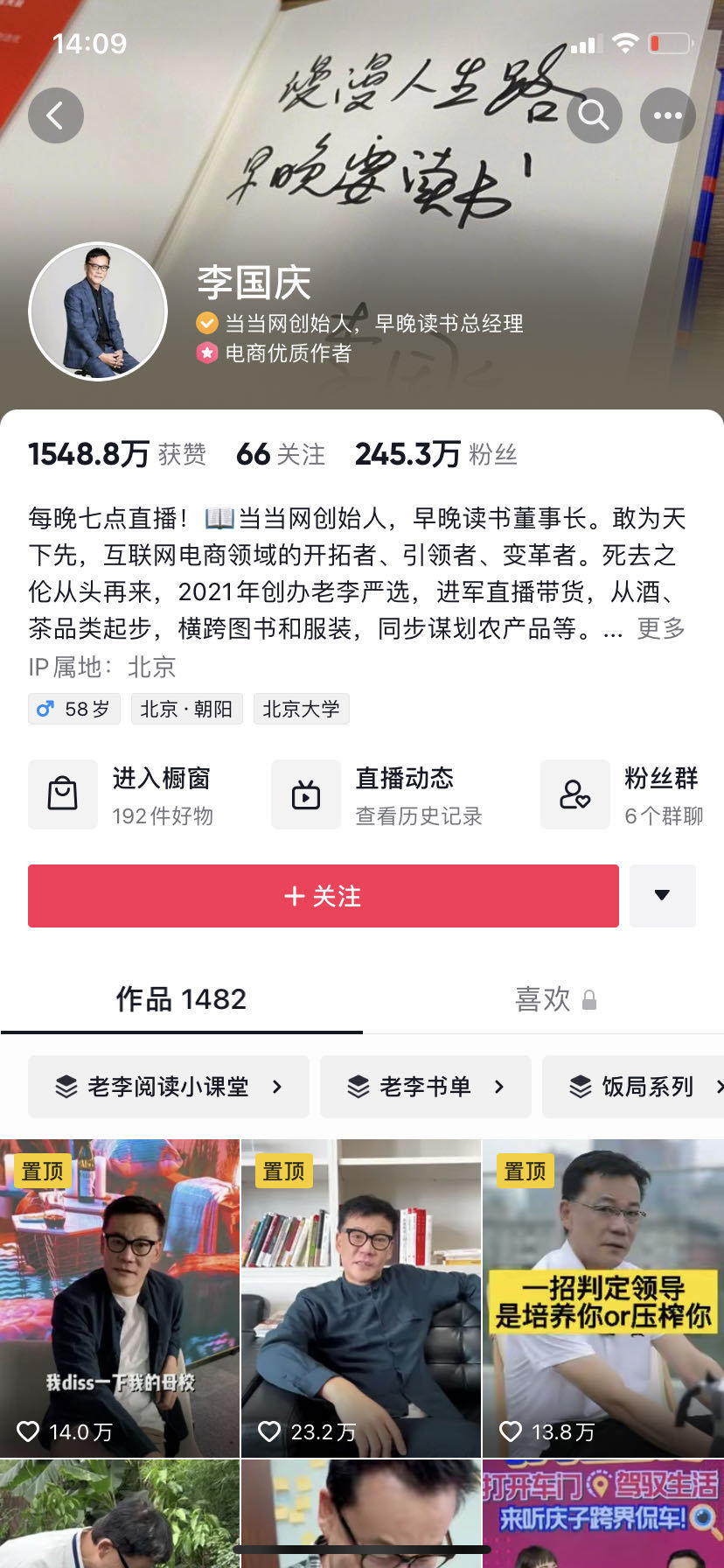Play the pinned video with 23.2万 likes
The image size is (724, 1568).
(x=361, y=1298)
